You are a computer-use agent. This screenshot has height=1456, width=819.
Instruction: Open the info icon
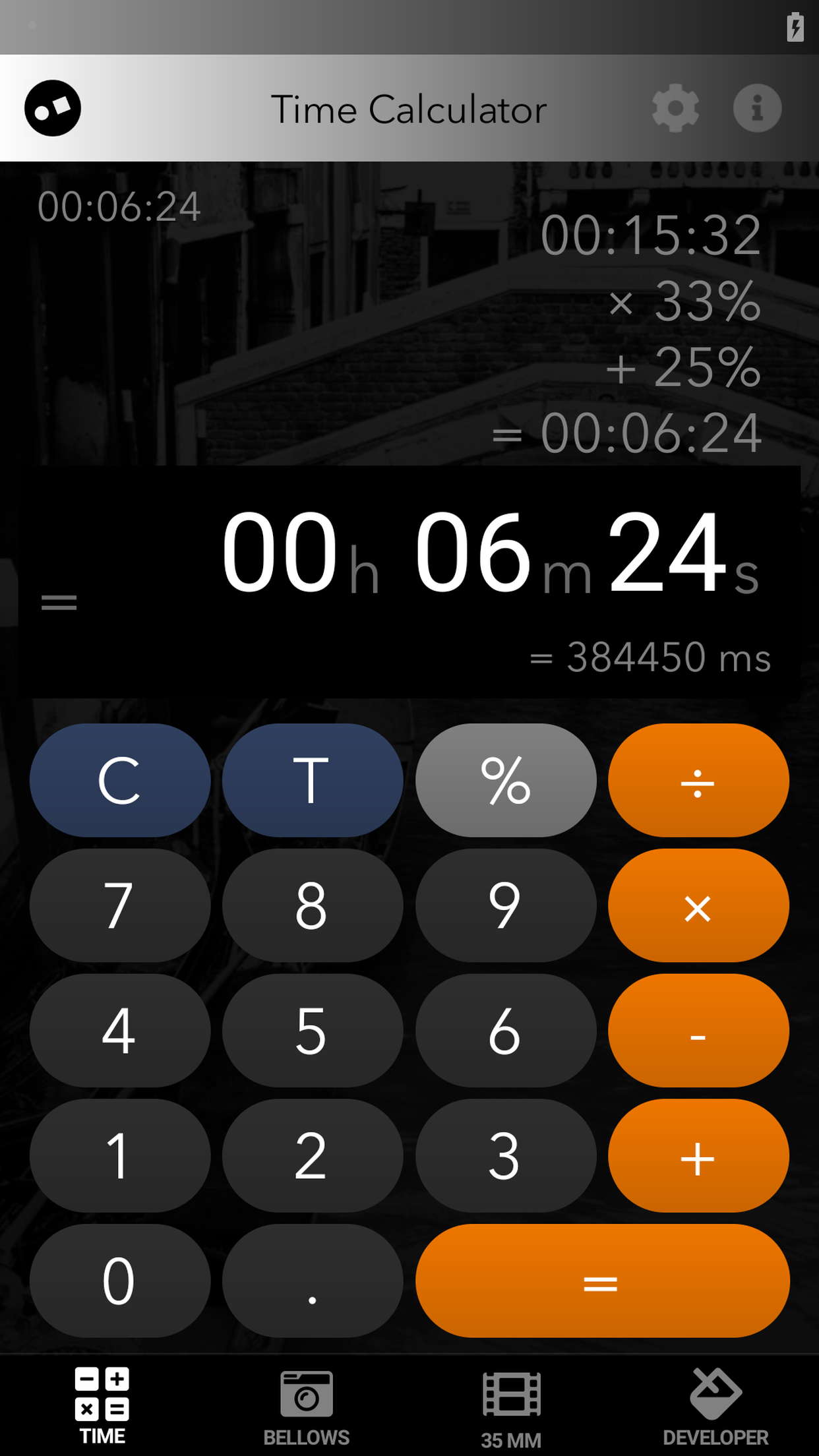click(757, 108)
